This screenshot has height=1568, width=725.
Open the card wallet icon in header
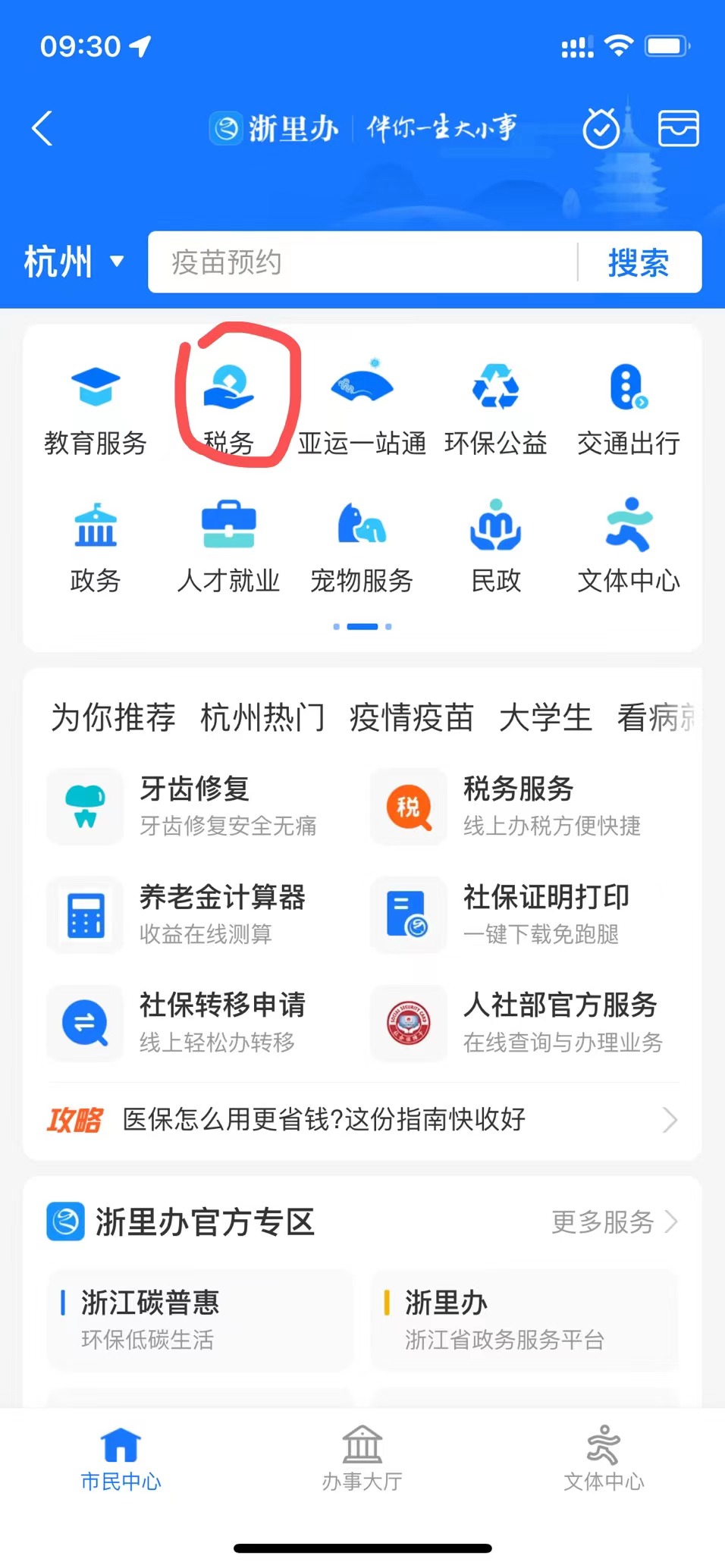[678, 128]
